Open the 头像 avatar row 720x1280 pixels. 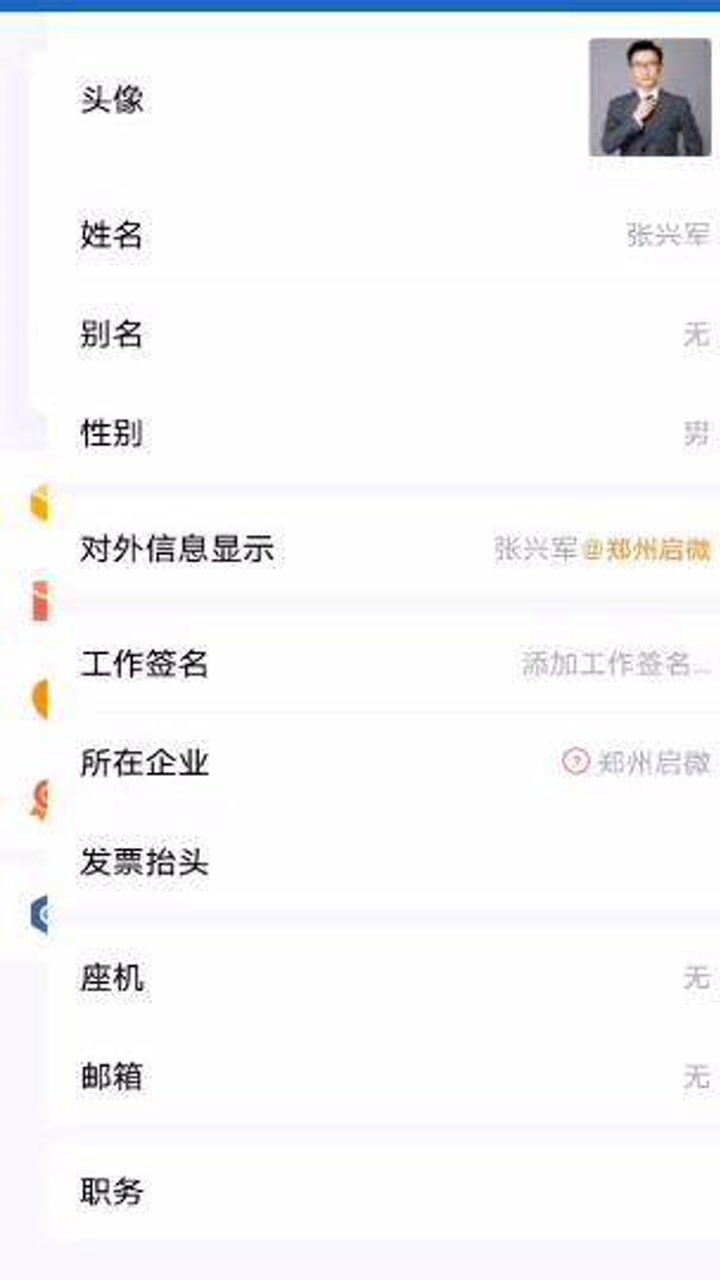(x=384, y=99)
